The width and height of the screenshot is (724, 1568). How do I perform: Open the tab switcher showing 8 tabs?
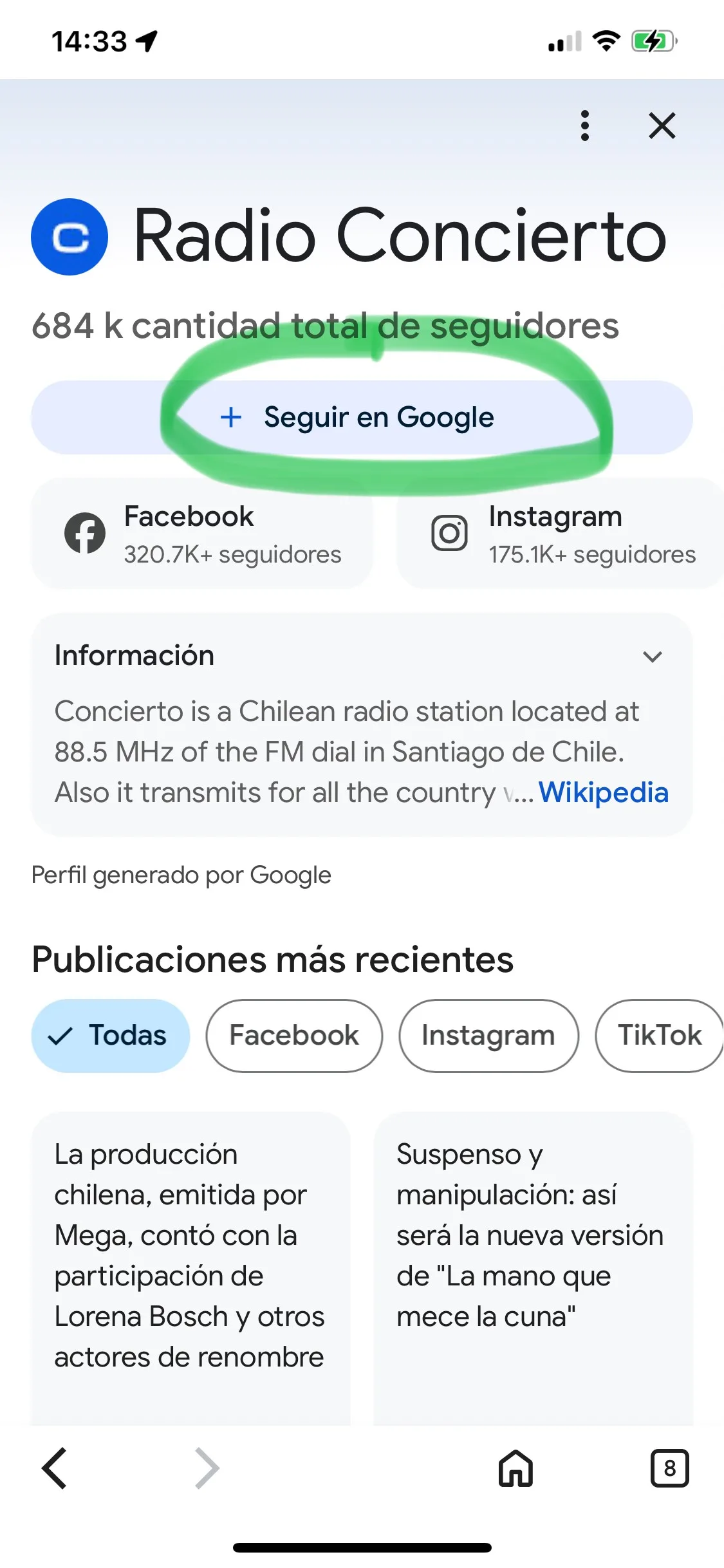coord(670,1468)
